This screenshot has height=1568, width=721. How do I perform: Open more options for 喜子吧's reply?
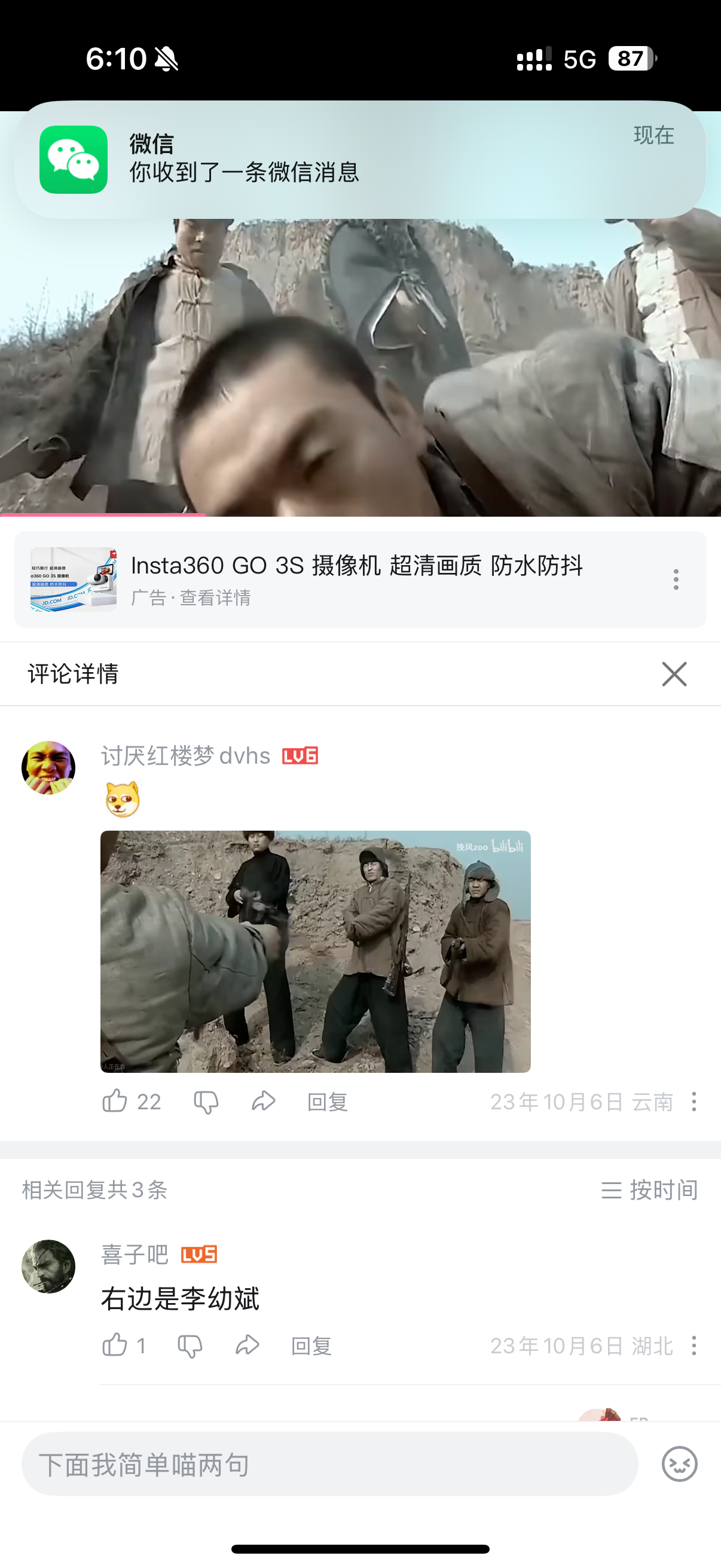pyautogui.click(x=693, y=1345)
